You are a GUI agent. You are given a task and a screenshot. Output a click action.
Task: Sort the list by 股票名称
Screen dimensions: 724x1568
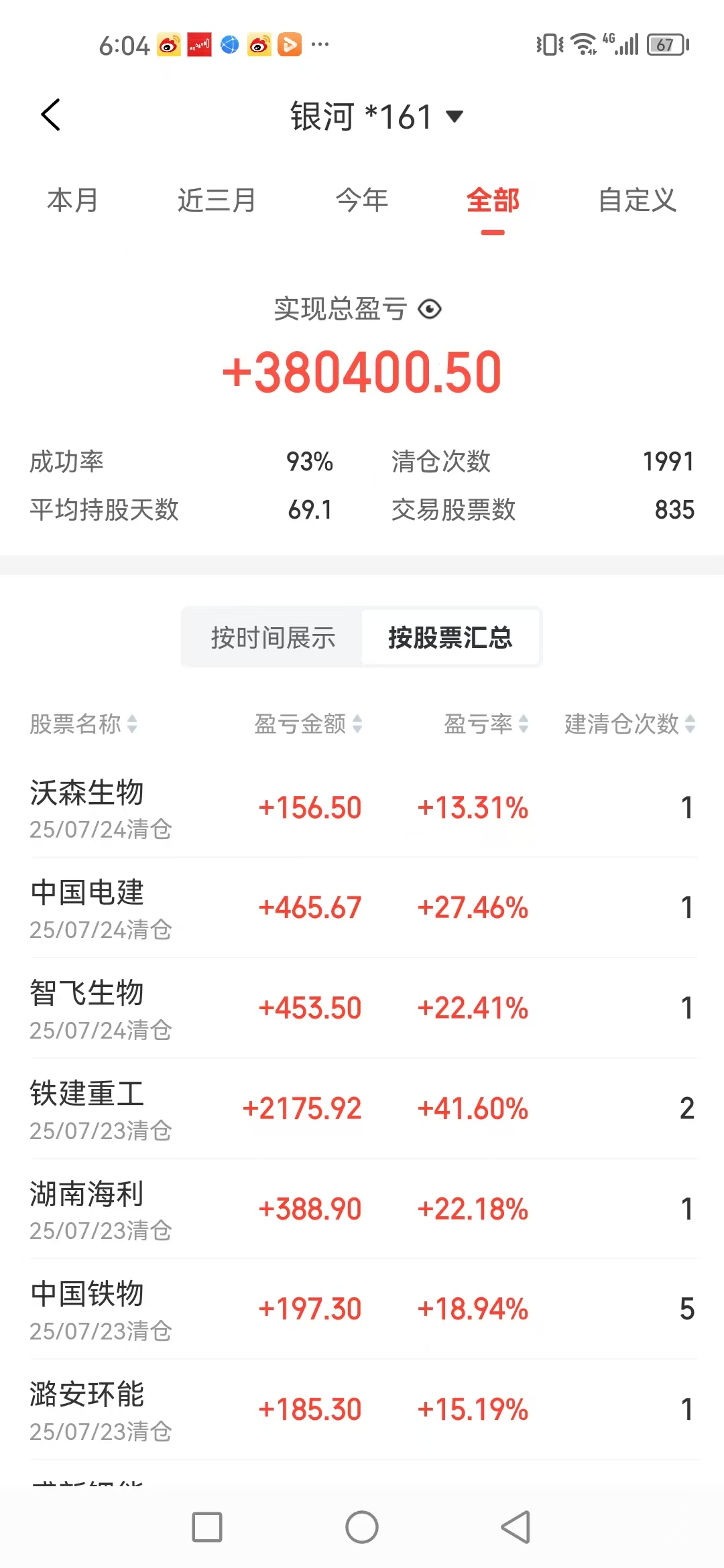[x=84, y=724]
